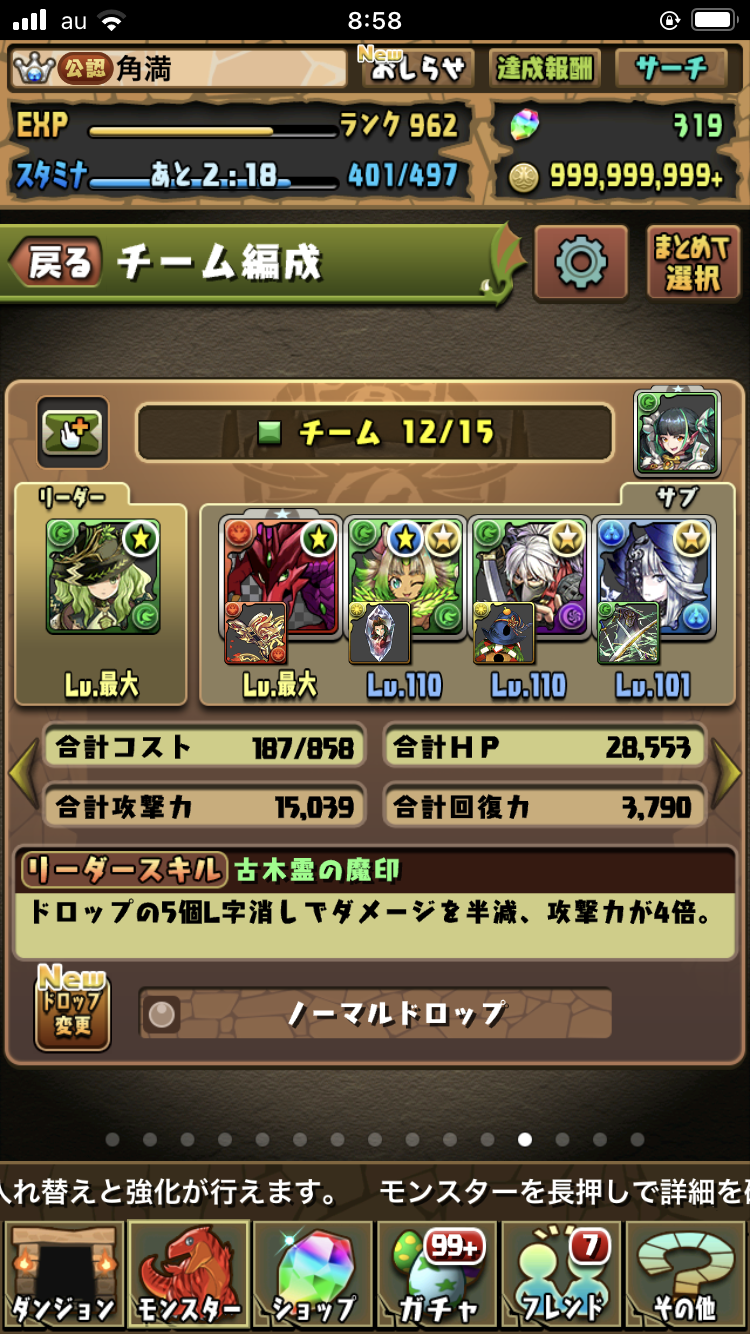
Task: Select the white-haired sub monster at Lv.110
Action: (x=529, y=575)
